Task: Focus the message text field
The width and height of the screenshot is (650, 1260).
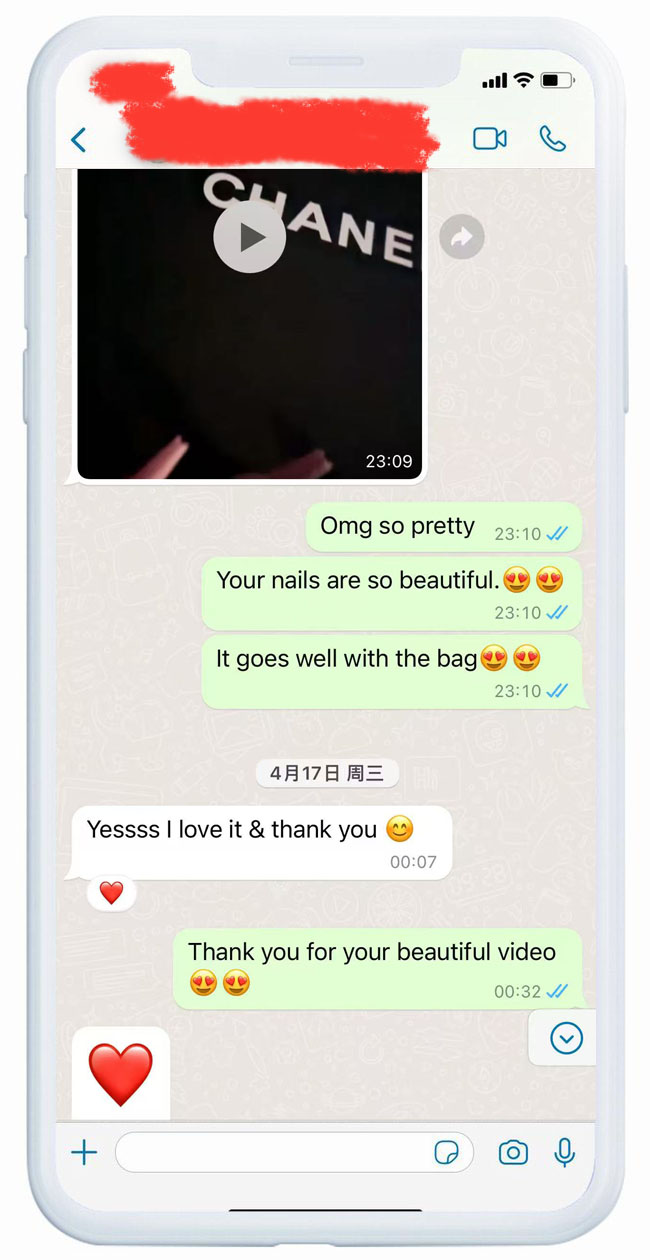Action: (x=270, y=1153)
